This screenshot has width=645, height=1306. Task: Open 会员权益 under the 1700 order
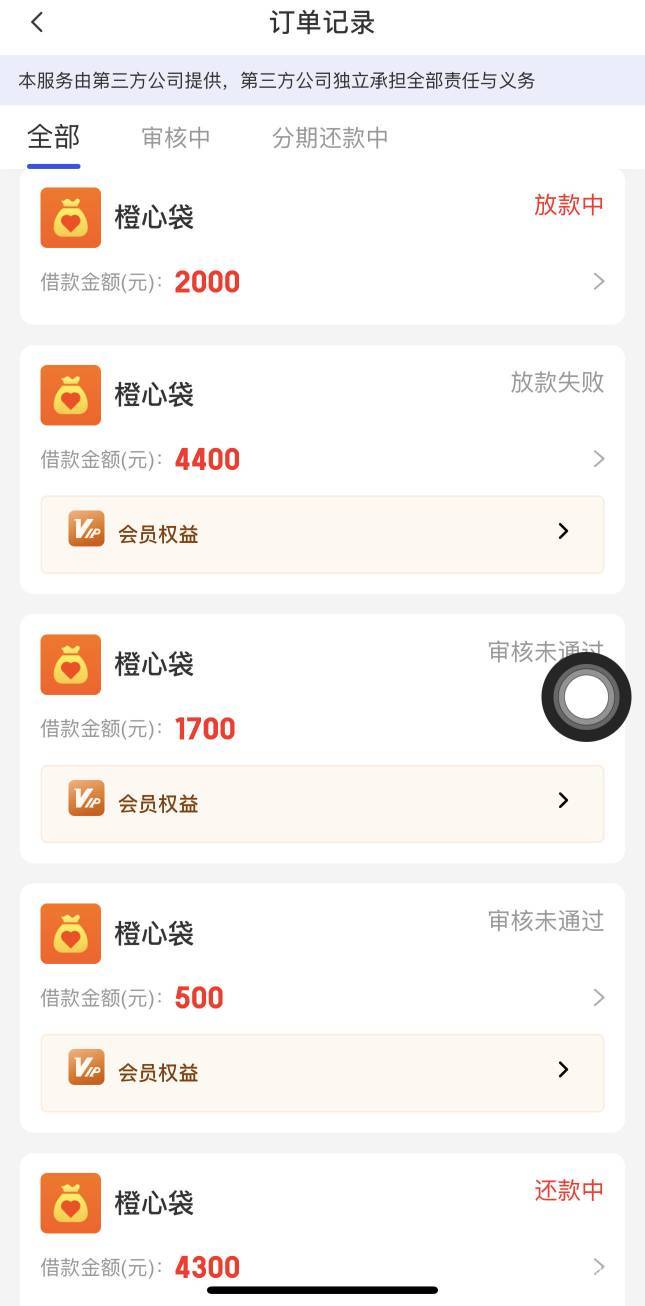[x=322, y=803]
